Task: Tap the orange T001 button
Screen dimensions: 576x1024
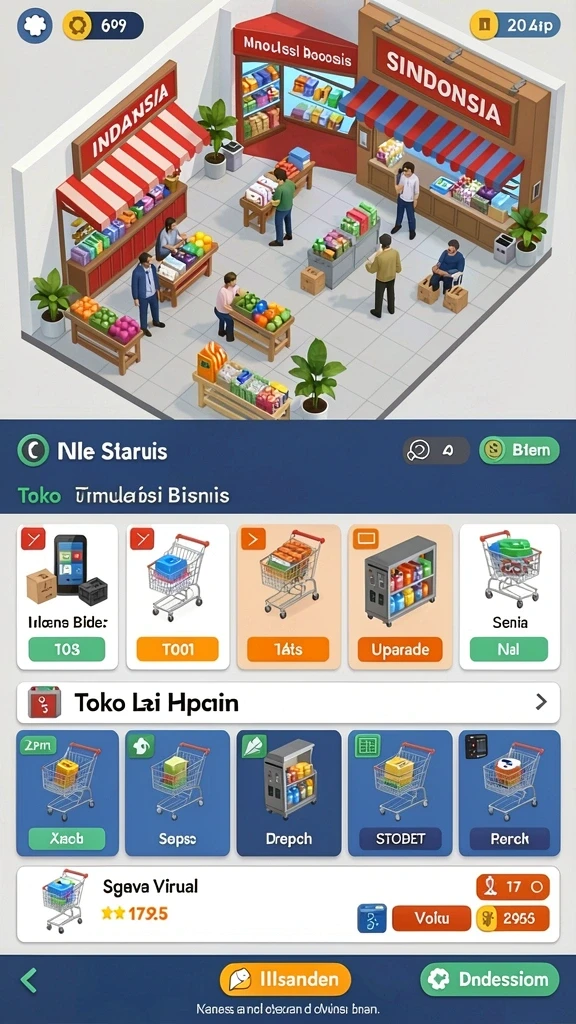Action: pos(178,650)
